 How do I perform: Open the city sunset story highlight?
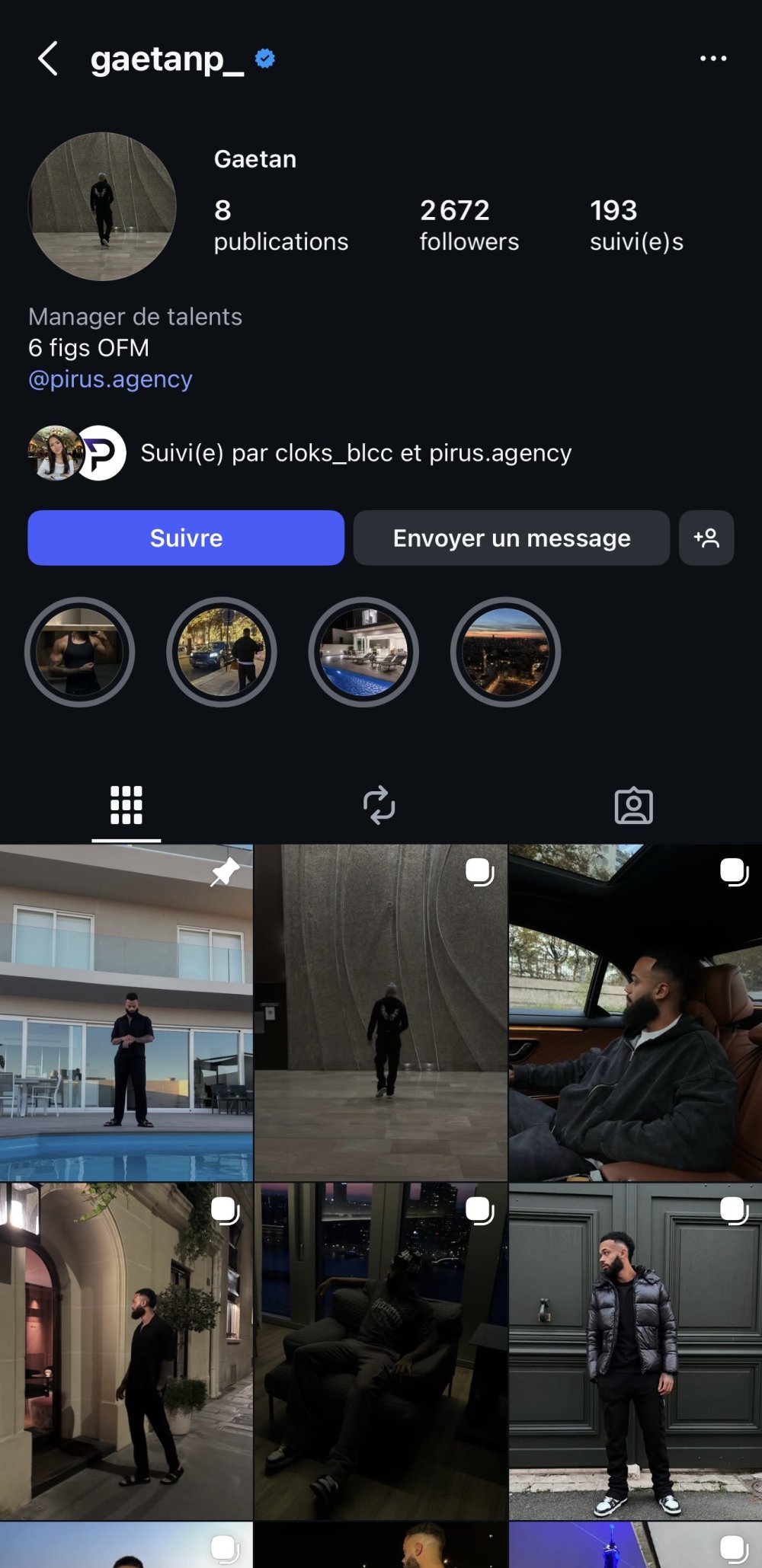[505, 652]
